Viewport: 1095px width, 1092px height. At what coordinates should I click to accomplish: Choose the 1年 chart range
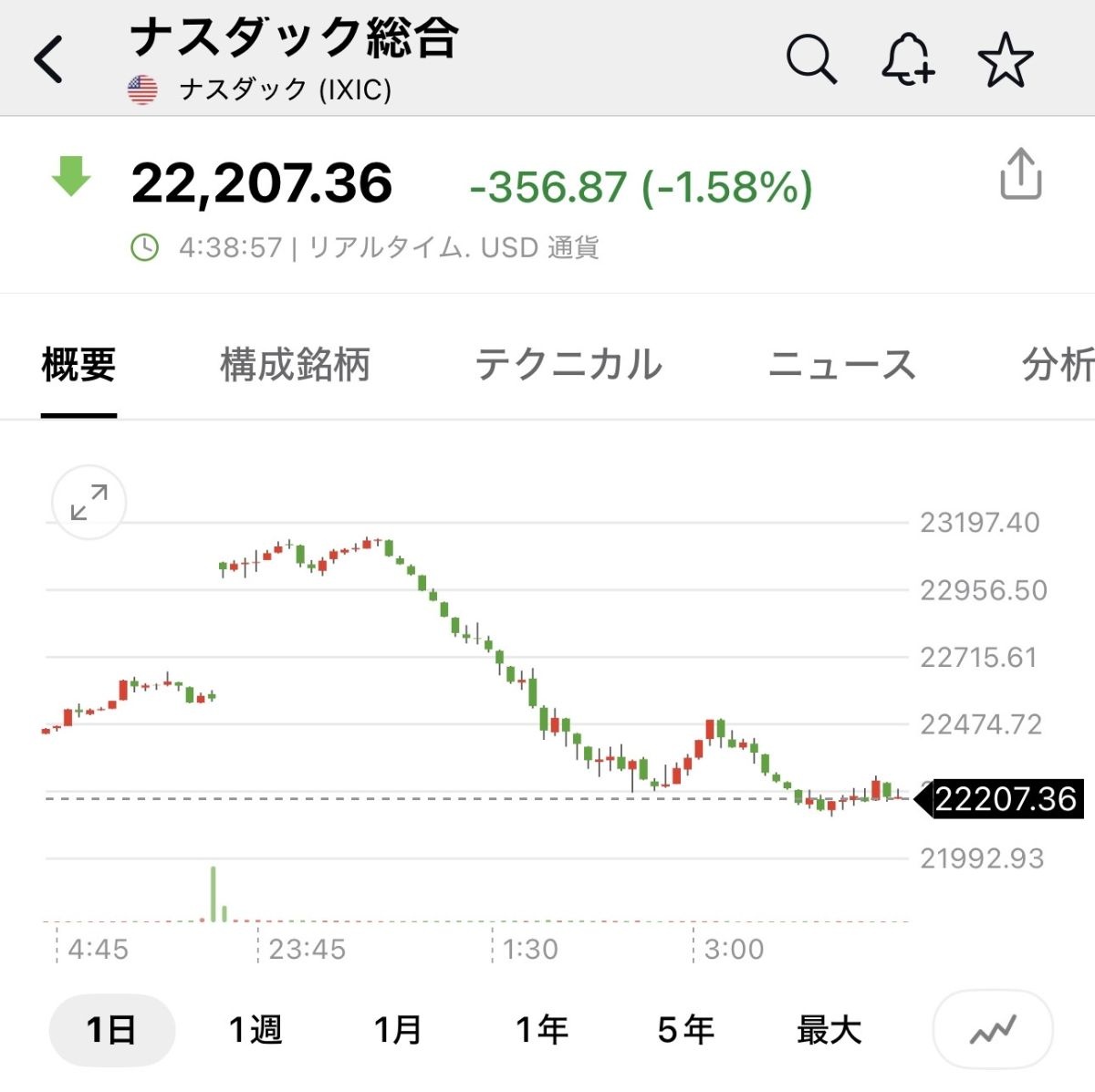coord(542,1030)
